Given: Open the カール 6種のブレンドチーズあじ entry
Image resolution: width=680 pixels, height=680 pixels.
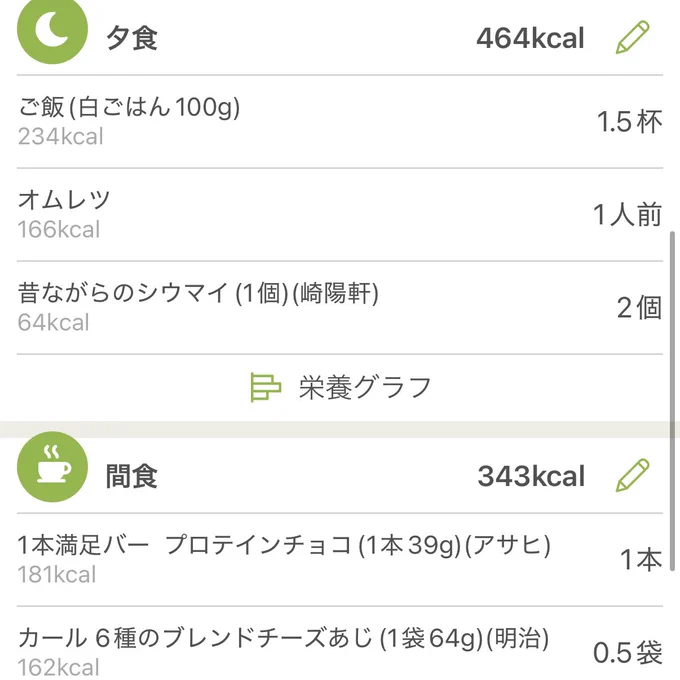Looking at the screenshot, I should 340,644.
